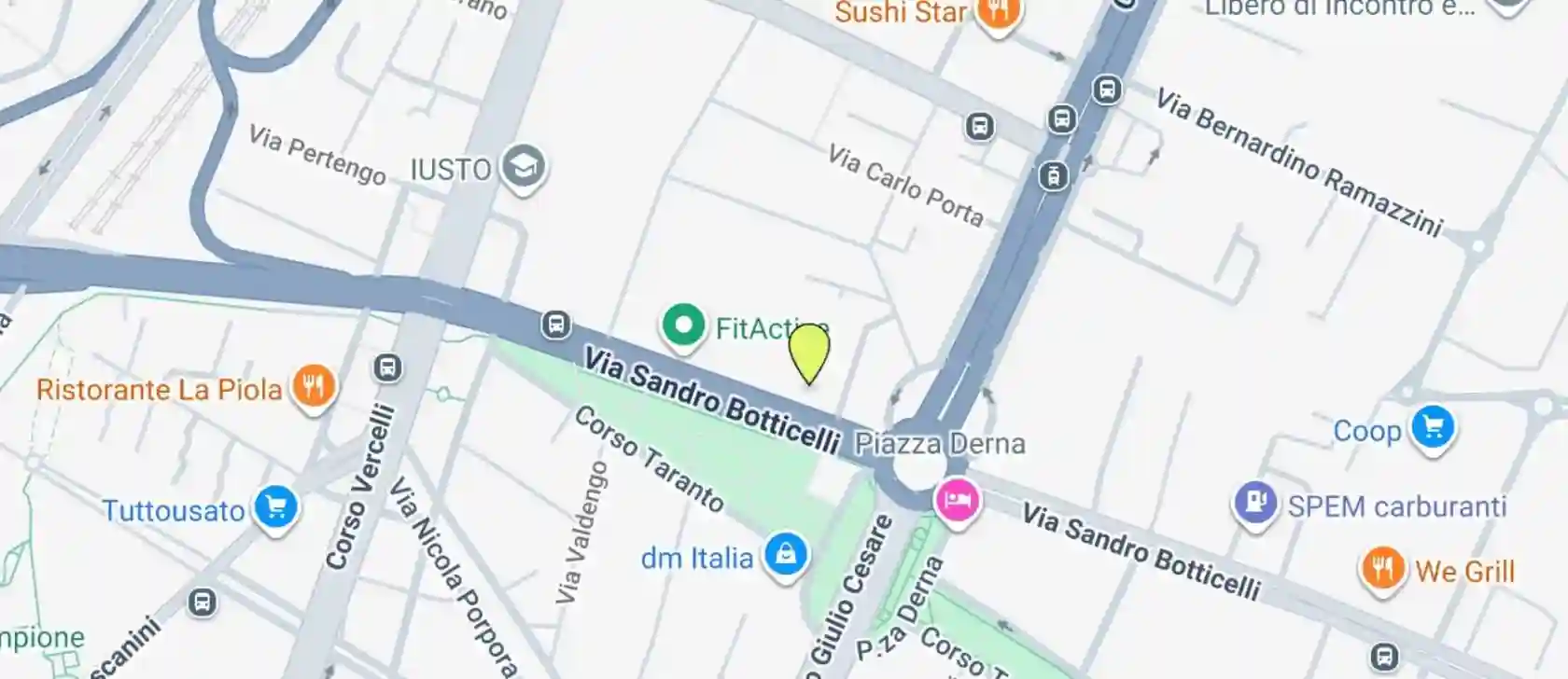
Task: Select bus stop on Via Sandro Botticelli near FitActive
Action: pos(555,325)
